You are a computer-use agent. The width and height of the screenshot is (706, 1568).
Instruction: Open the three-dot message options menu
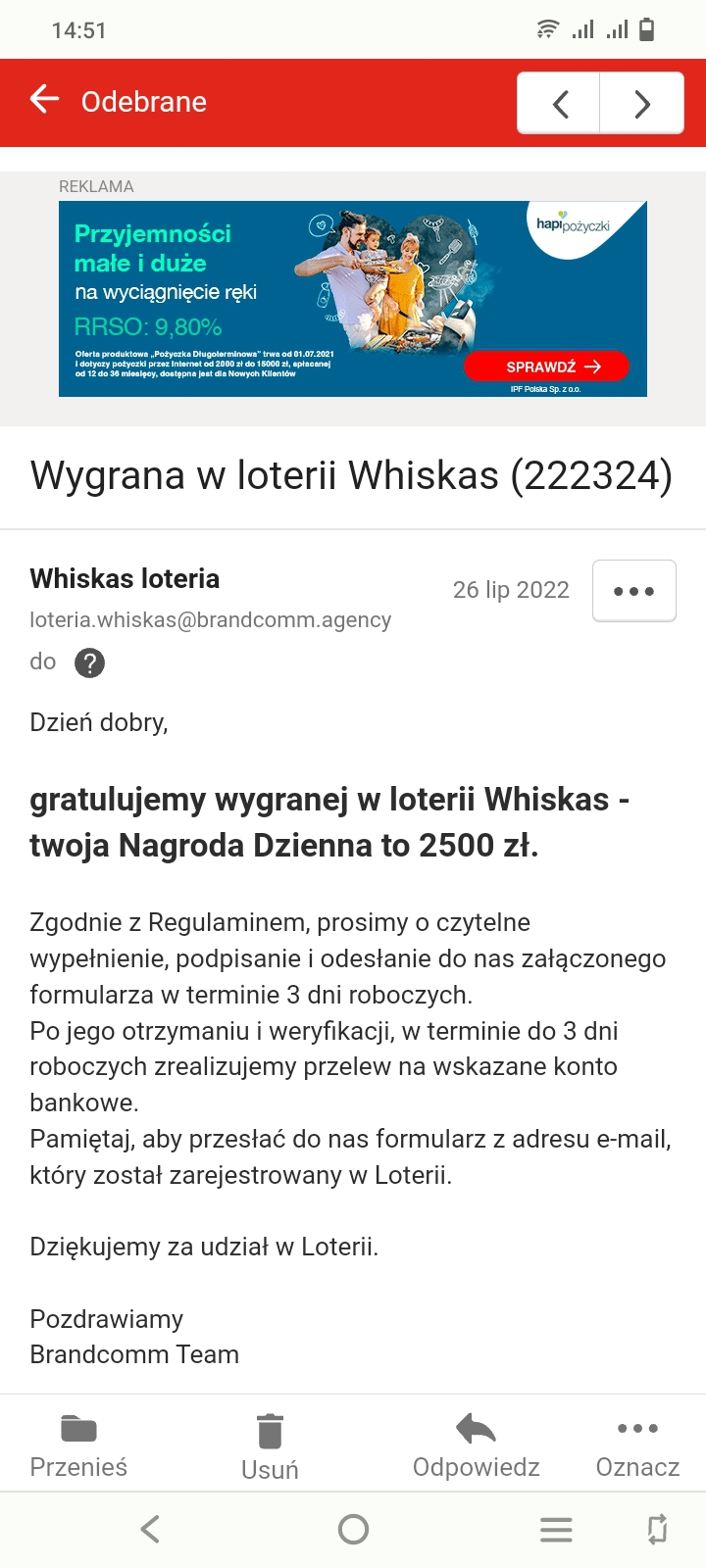tap(633, 591)
